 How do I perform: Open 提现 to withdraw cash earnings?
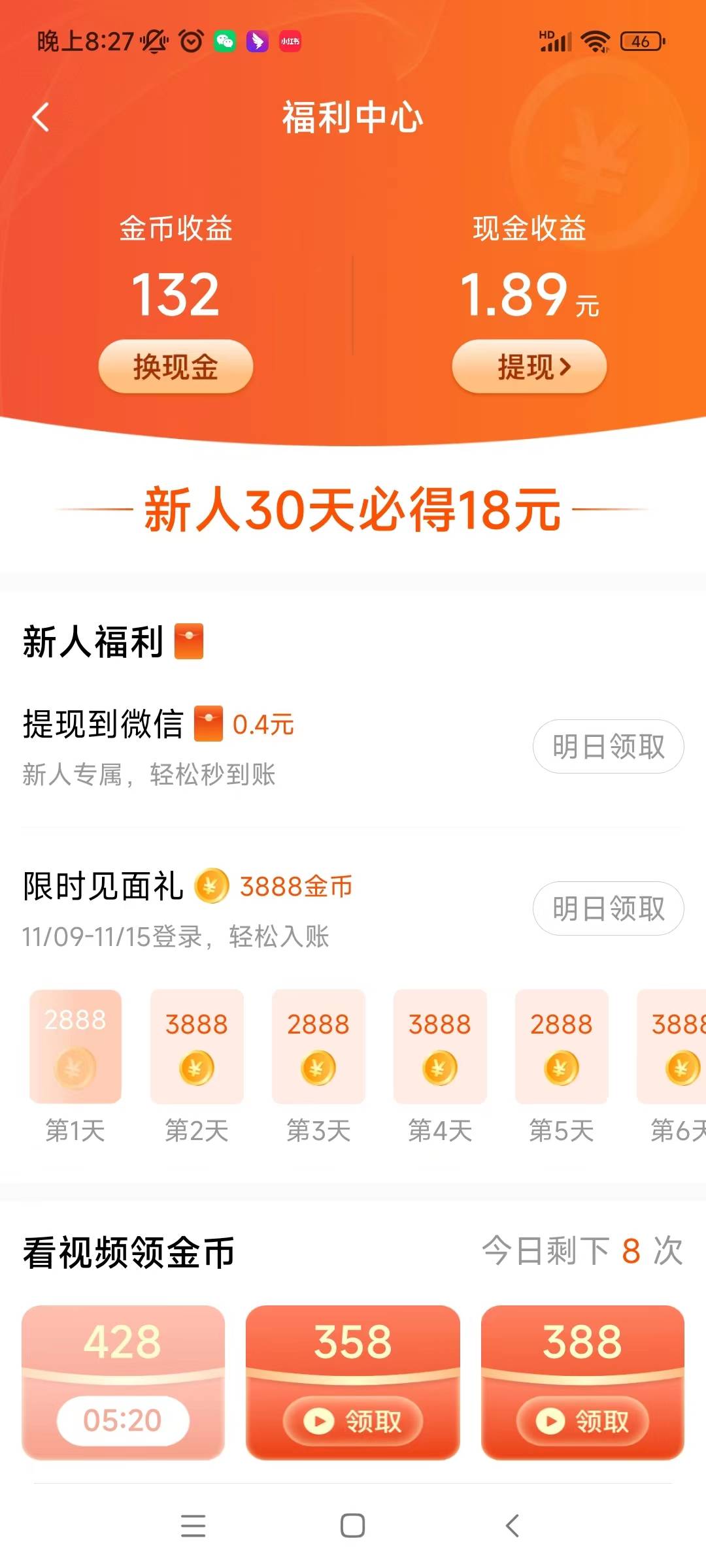(529, 367)
